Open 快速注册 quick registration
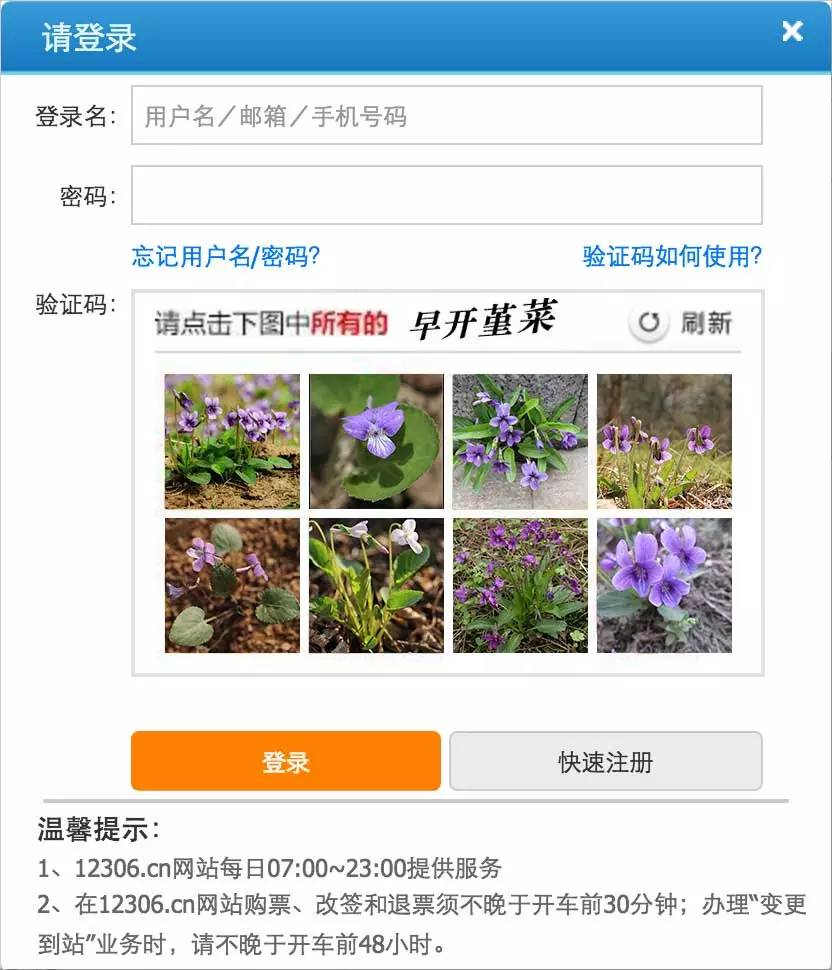832x970 pixels. (605, 762)
